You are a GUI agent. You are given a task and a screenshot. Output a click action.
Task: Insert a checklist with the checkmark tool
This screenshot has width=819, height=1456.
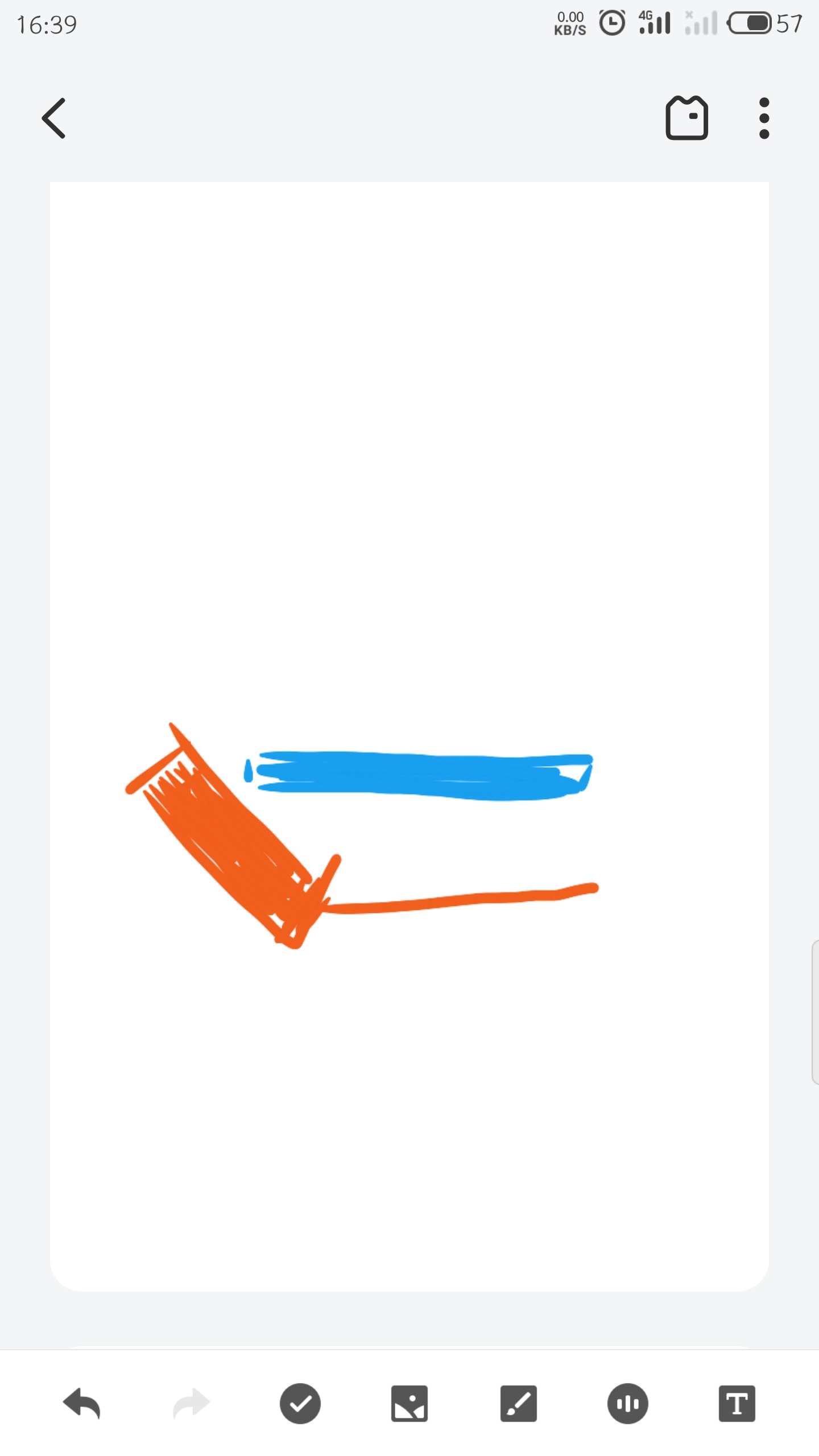click(300, 1404)
